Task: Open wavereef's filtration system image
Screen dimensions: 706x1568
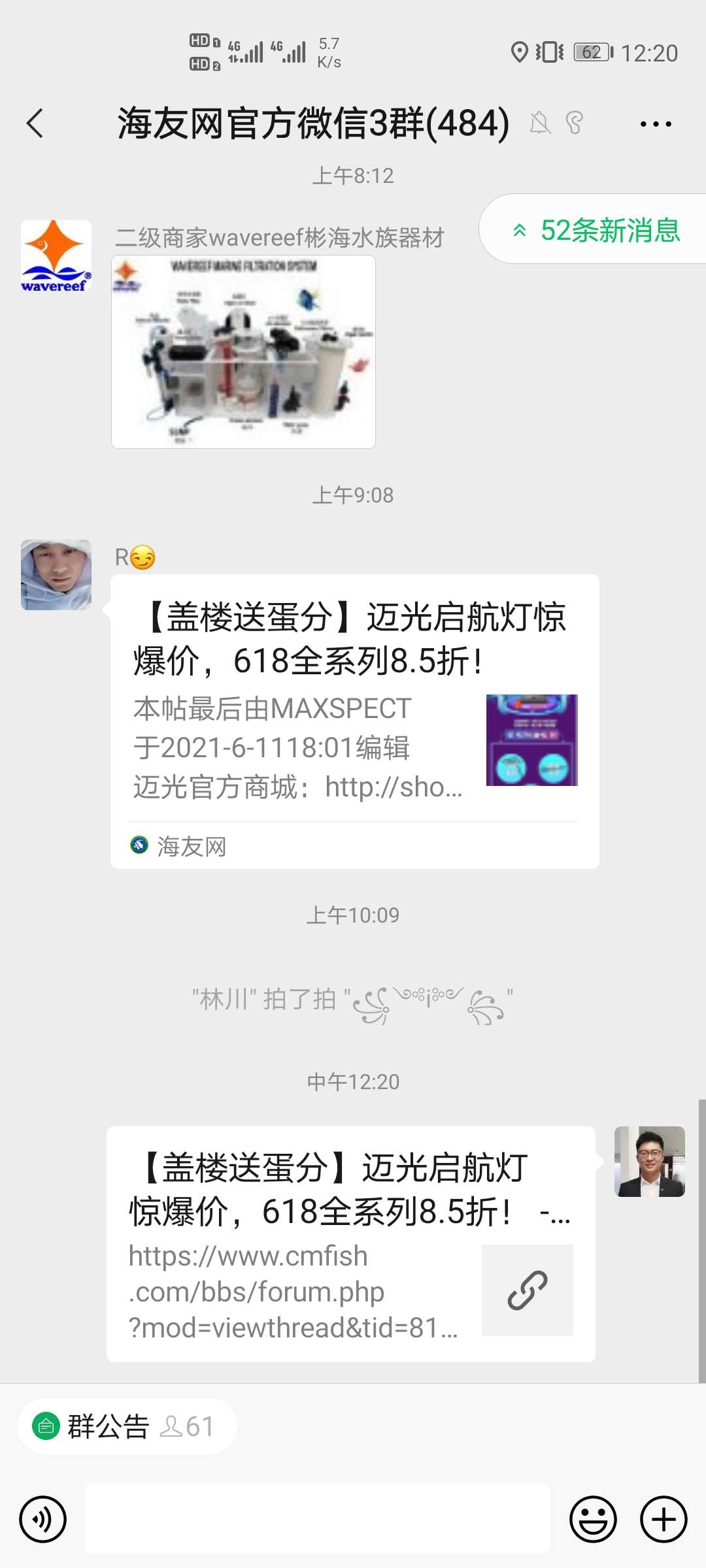Action: click(x=243, y=351)
